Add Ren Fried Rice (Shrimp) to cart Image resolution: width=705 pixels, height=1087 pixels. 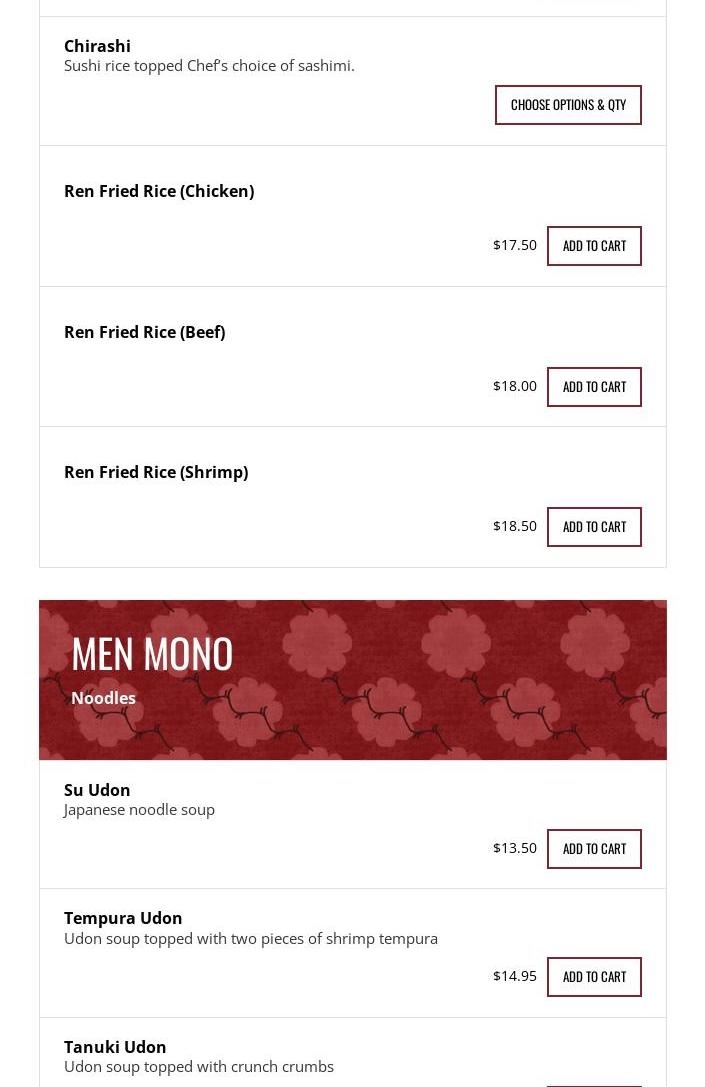coord(594,527)
